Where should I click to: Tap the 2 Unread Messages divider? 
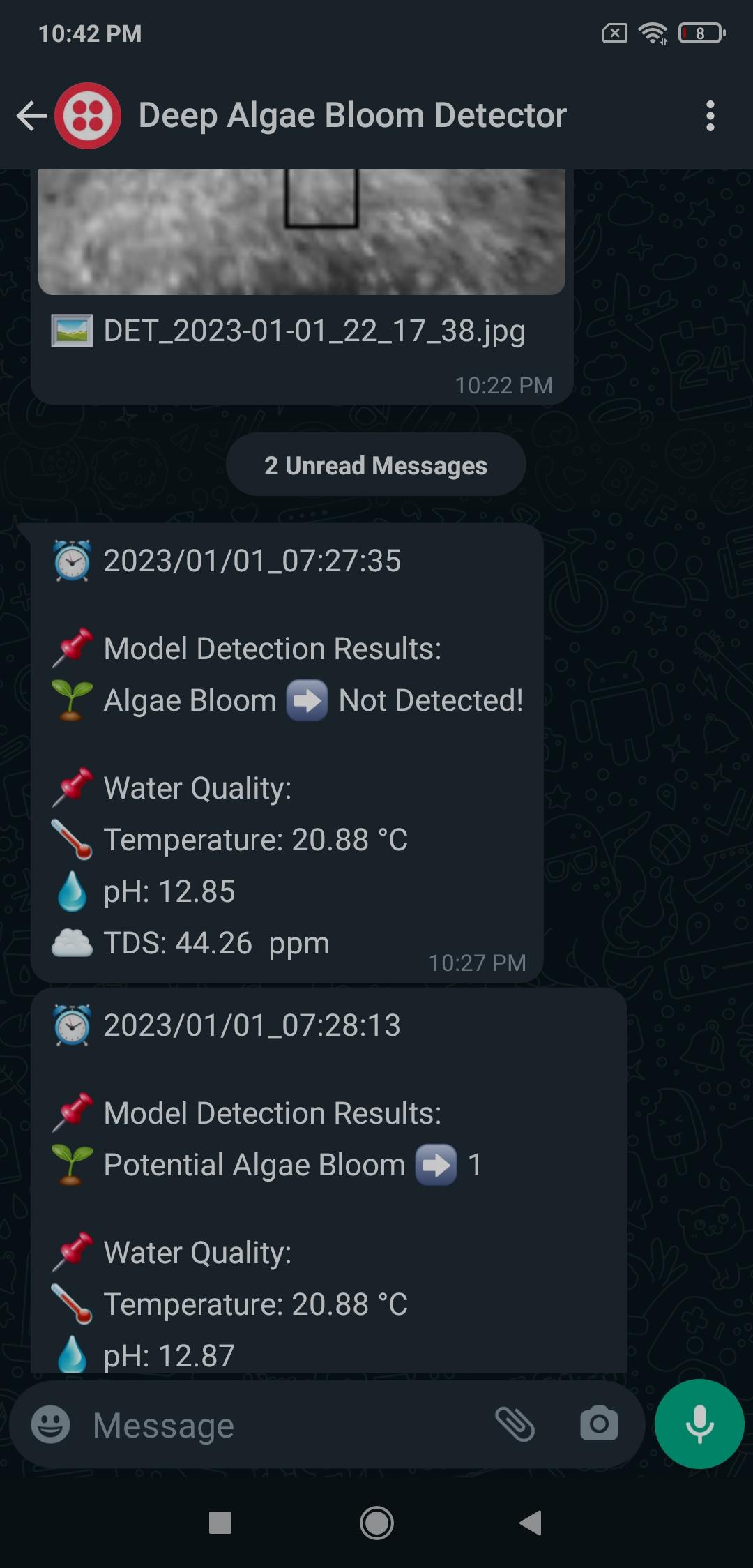pyautogui.click(x=376, y=464)
